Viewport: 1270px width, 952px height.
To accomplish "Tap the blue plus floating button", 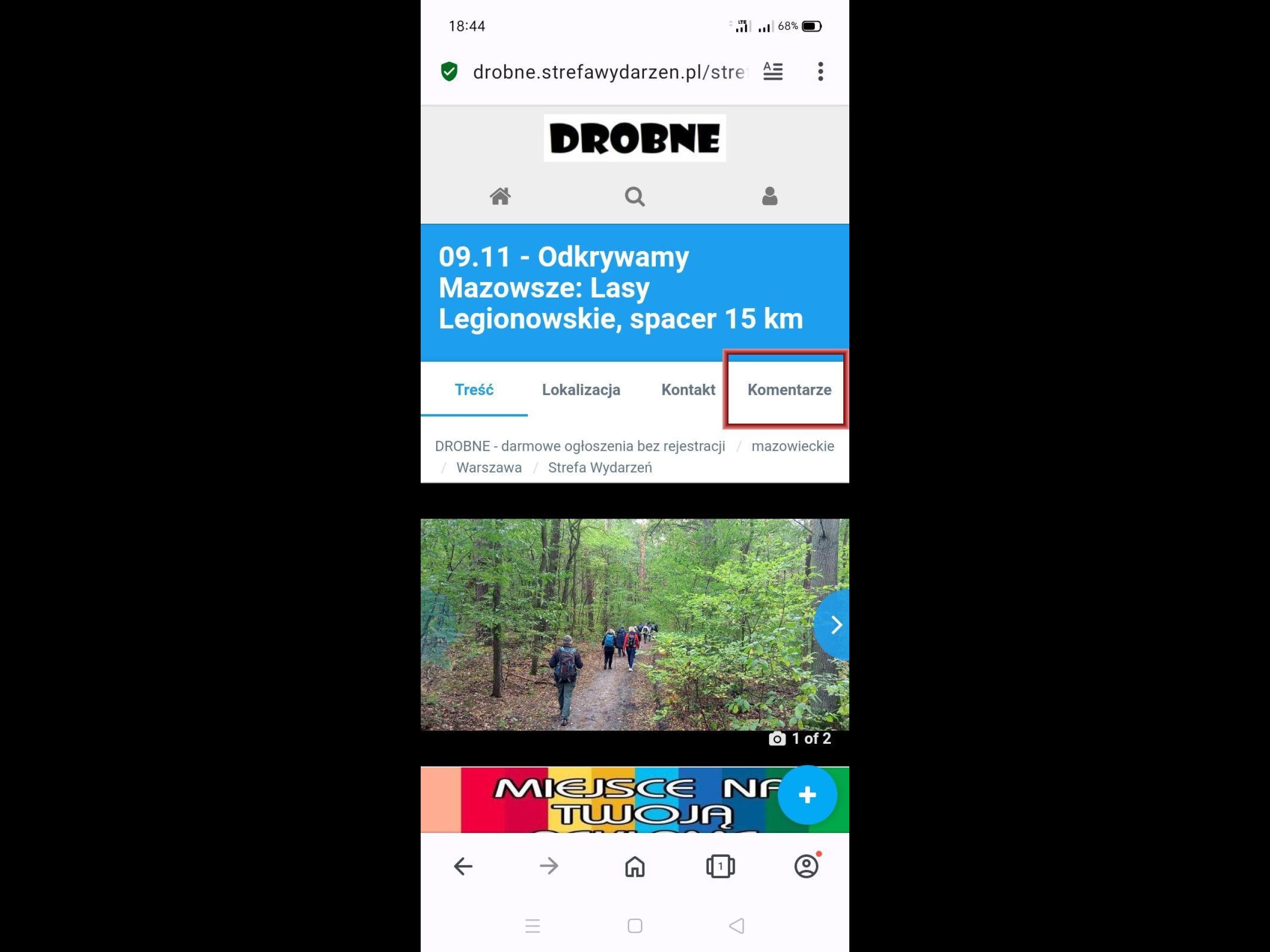I will (x=807, y=795).
